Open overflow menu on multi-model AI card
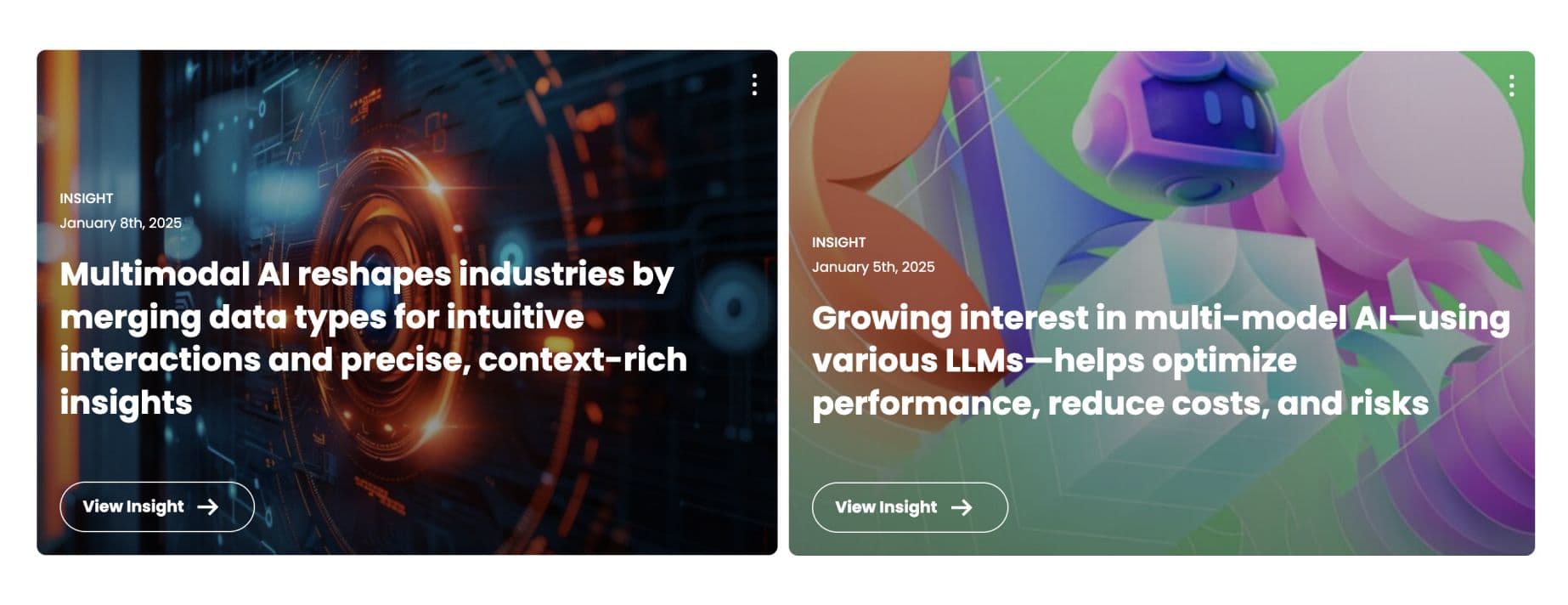Screen dimensions: 1568x605 (1511, 85)
